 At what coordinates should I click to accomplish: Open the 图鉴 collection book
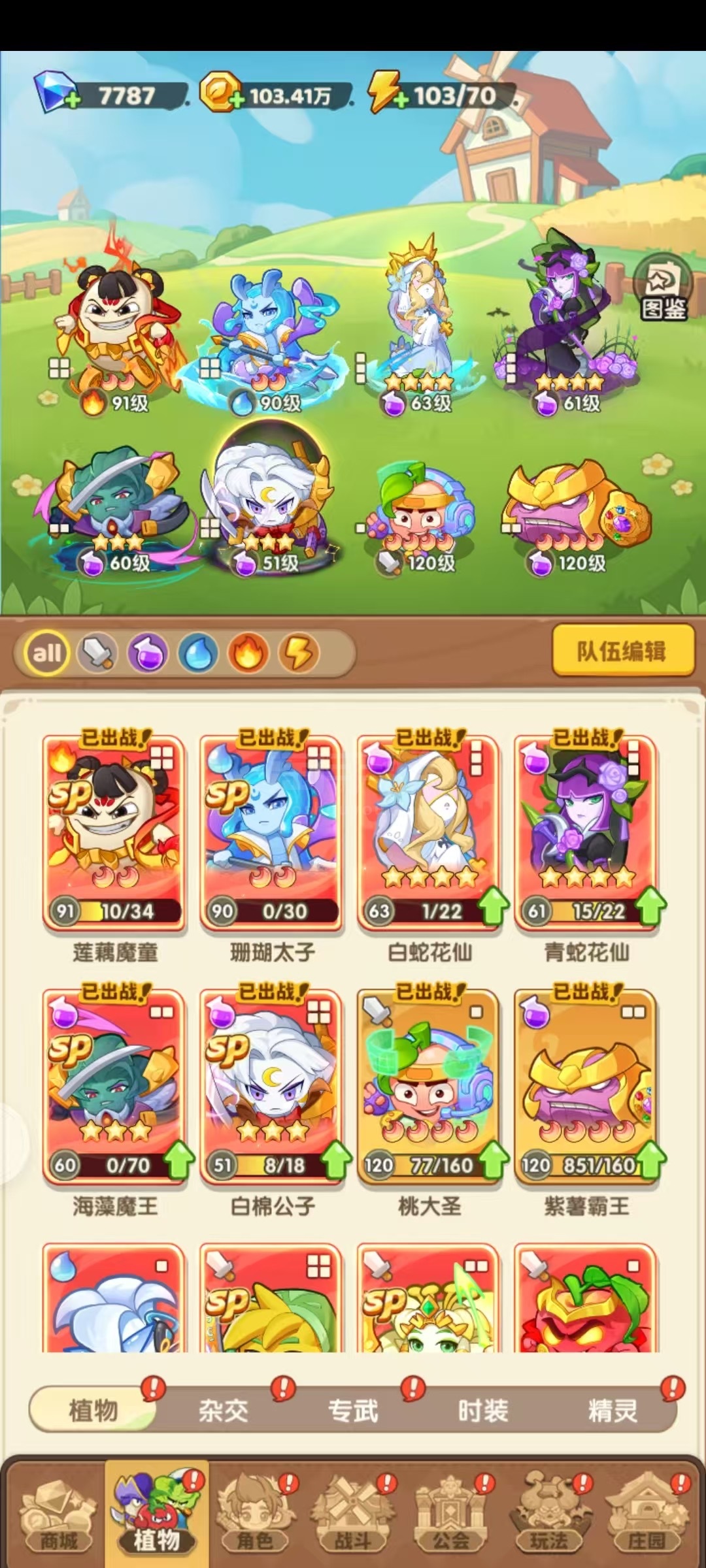coord(663,287)
